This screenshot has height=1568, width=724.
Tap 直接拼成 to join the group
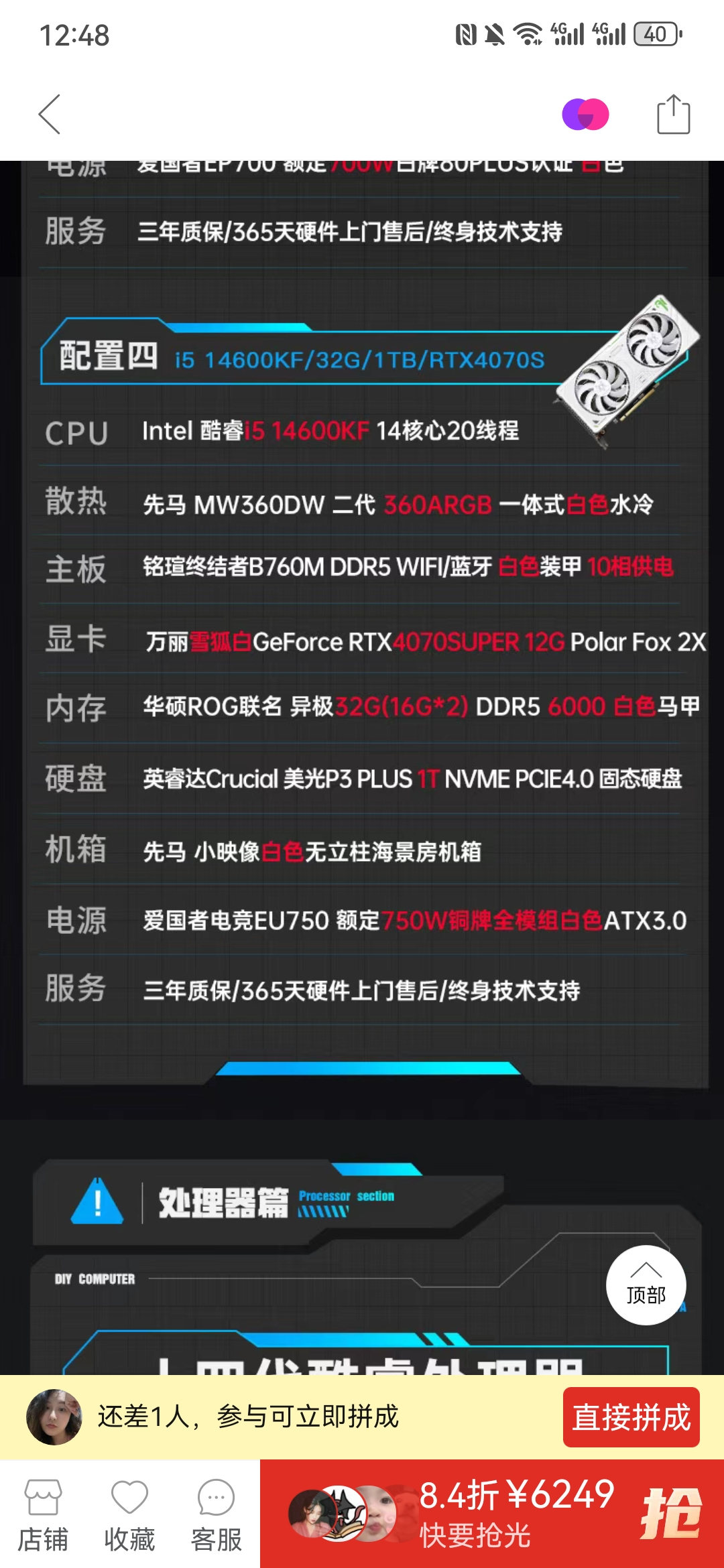631,1417
